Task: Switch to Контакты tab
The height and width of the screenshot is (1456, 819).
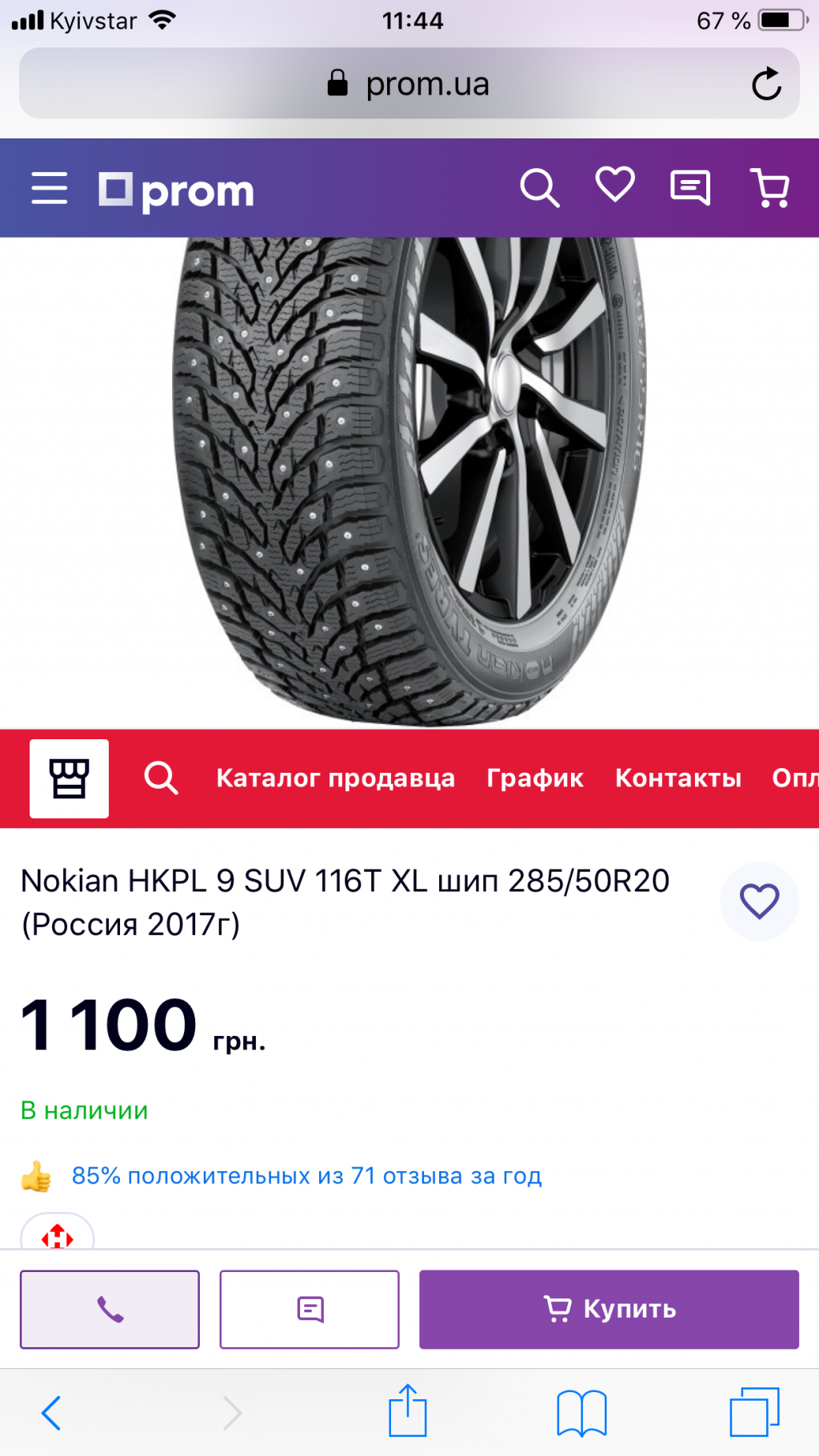Action: pos(678,778)
